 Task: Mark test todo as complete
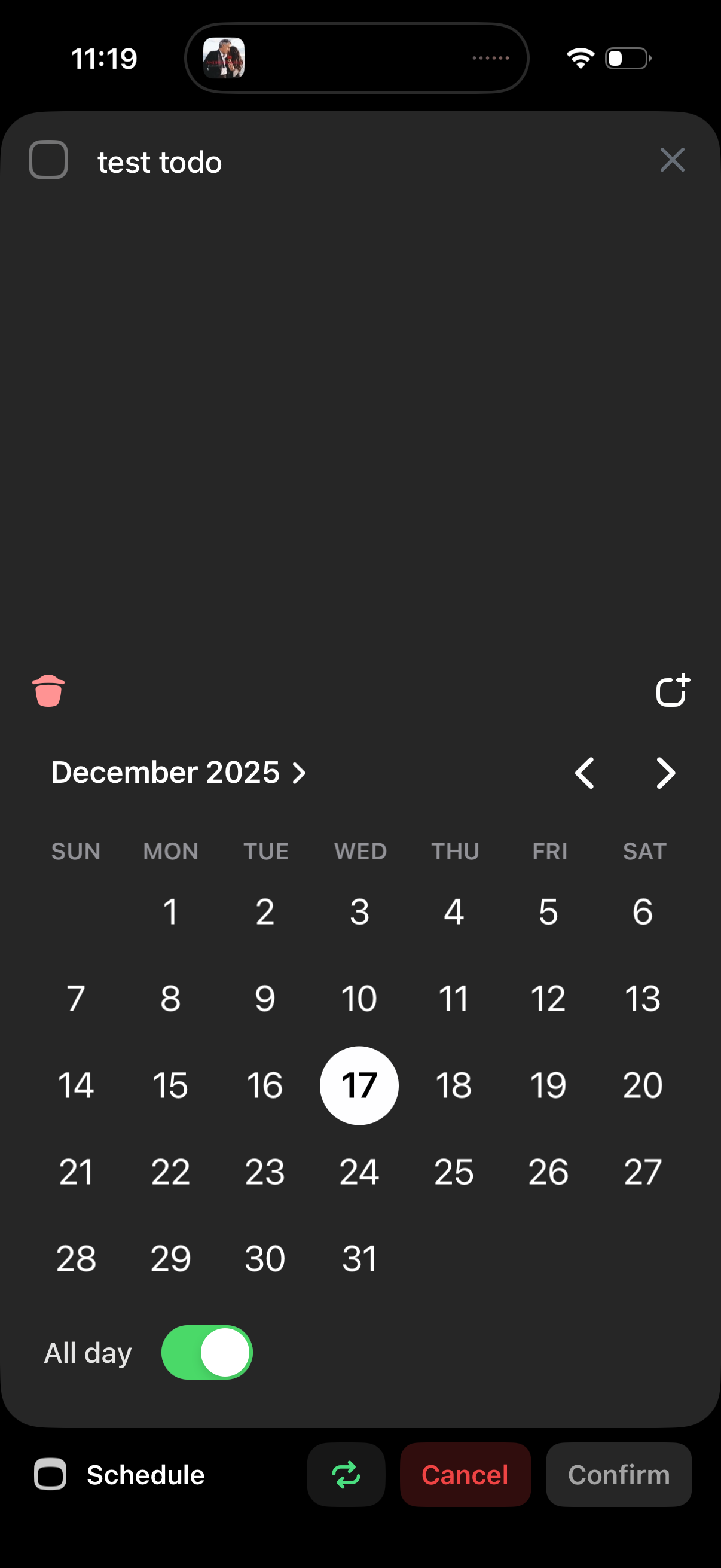pyautogui.click(x=48, y=160)
